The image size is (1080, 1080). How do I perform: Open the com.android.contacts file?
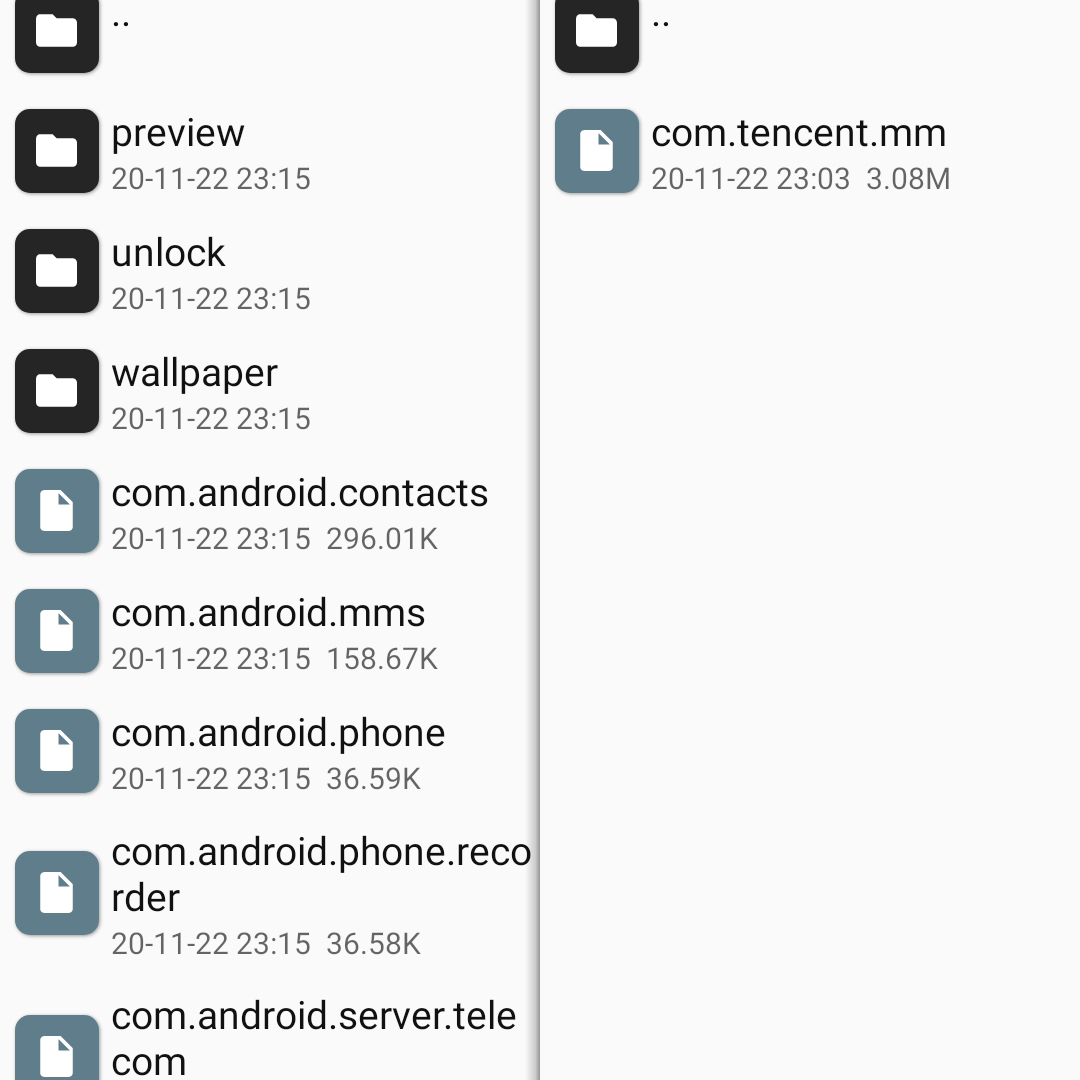click(269, 510)
